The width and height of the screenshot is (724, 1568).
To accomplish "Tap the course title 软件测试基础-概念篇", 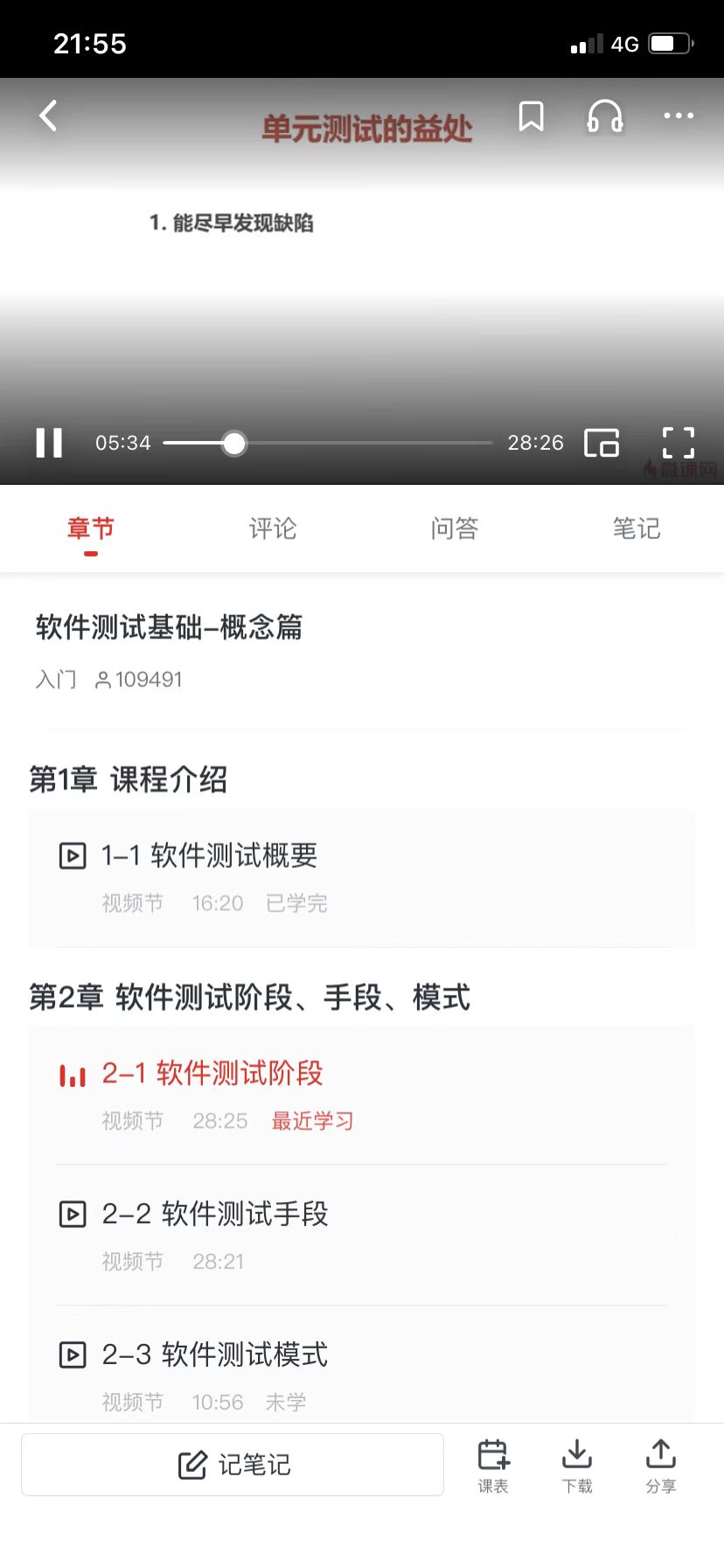I will tap(168, 628).
